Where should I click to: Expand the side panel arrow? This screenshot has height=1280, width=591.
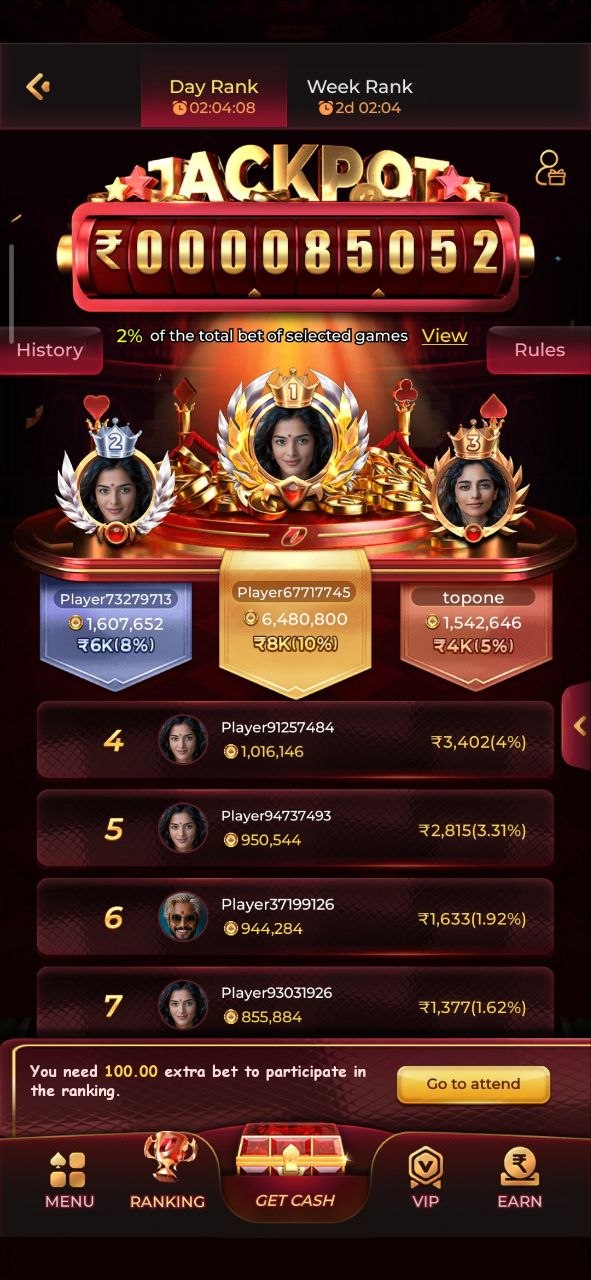coord(578,726)
